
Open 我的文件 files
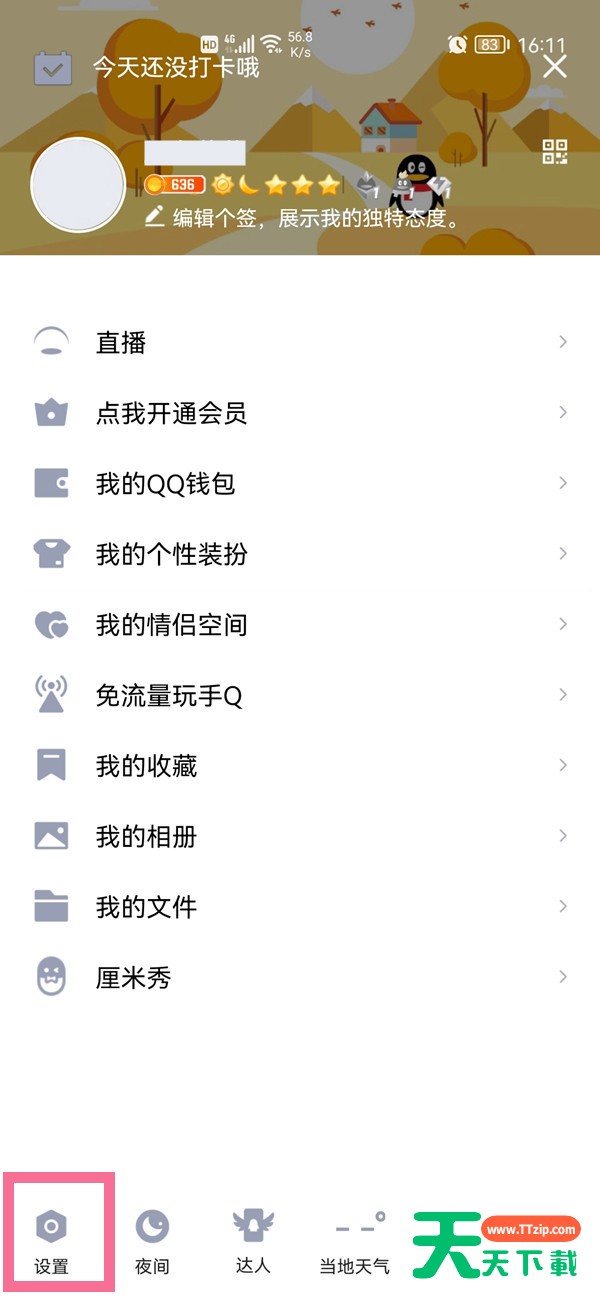click(x=300, y=906)
